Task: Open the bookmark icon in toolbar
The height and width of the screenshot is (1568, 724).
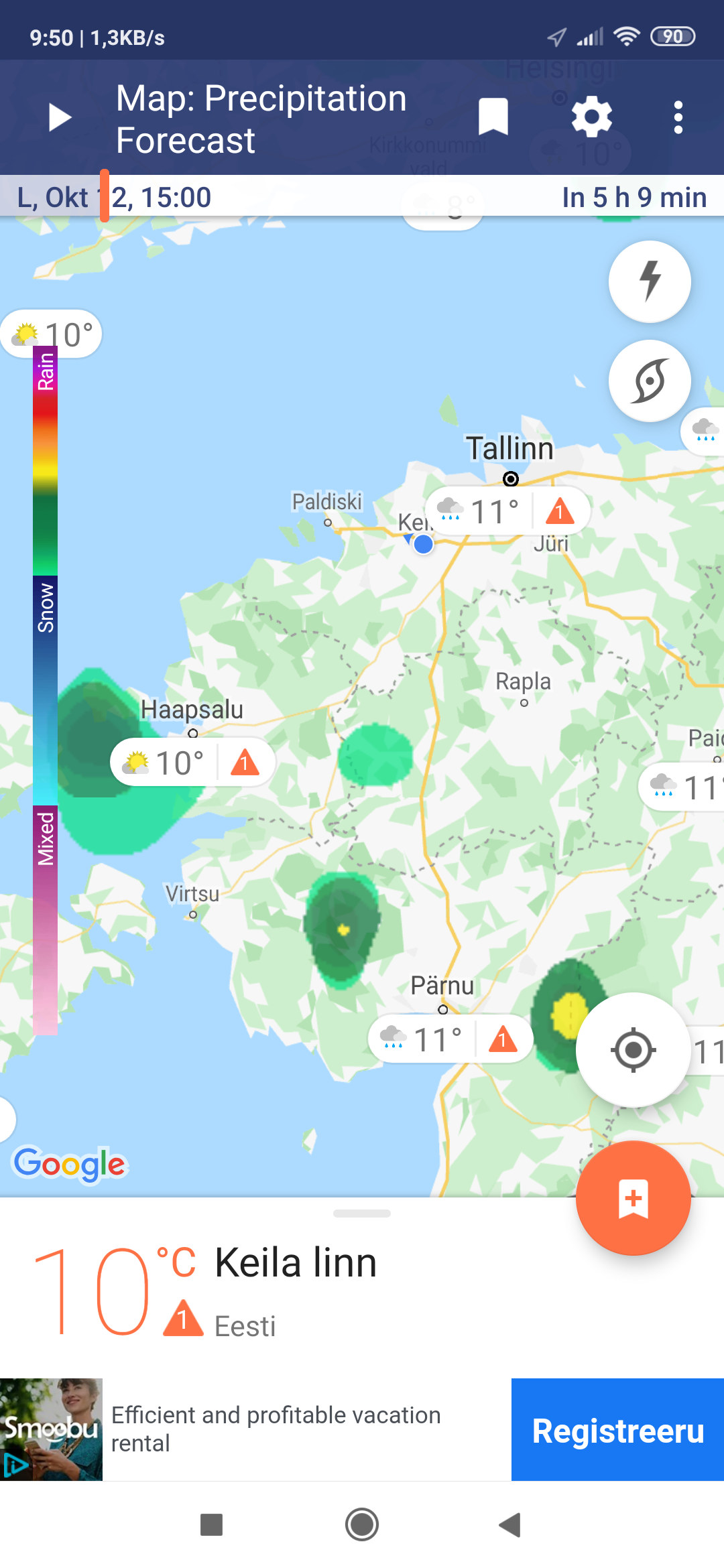Action: pos(493,117)
